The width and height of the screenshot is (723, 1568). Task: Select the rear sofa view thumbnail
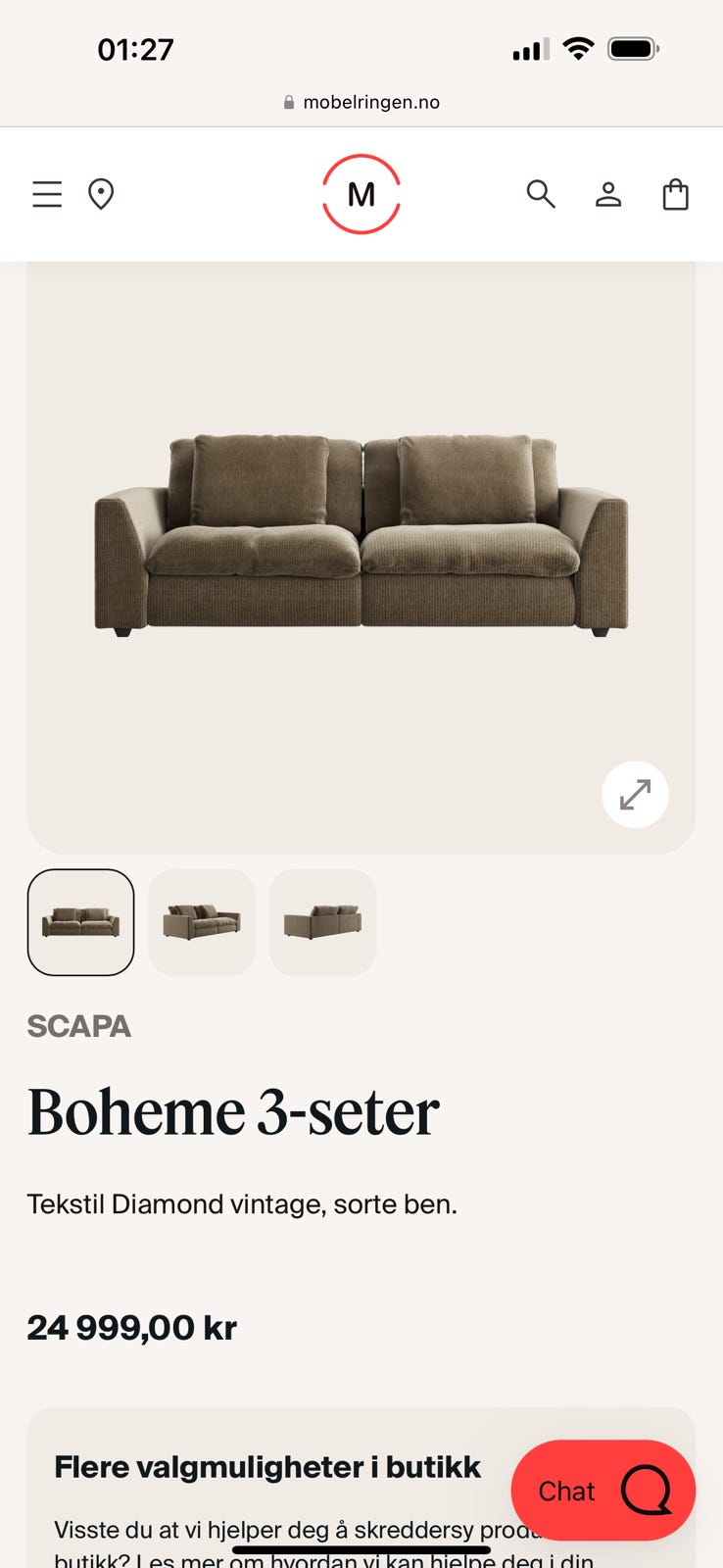coord(321,921)
